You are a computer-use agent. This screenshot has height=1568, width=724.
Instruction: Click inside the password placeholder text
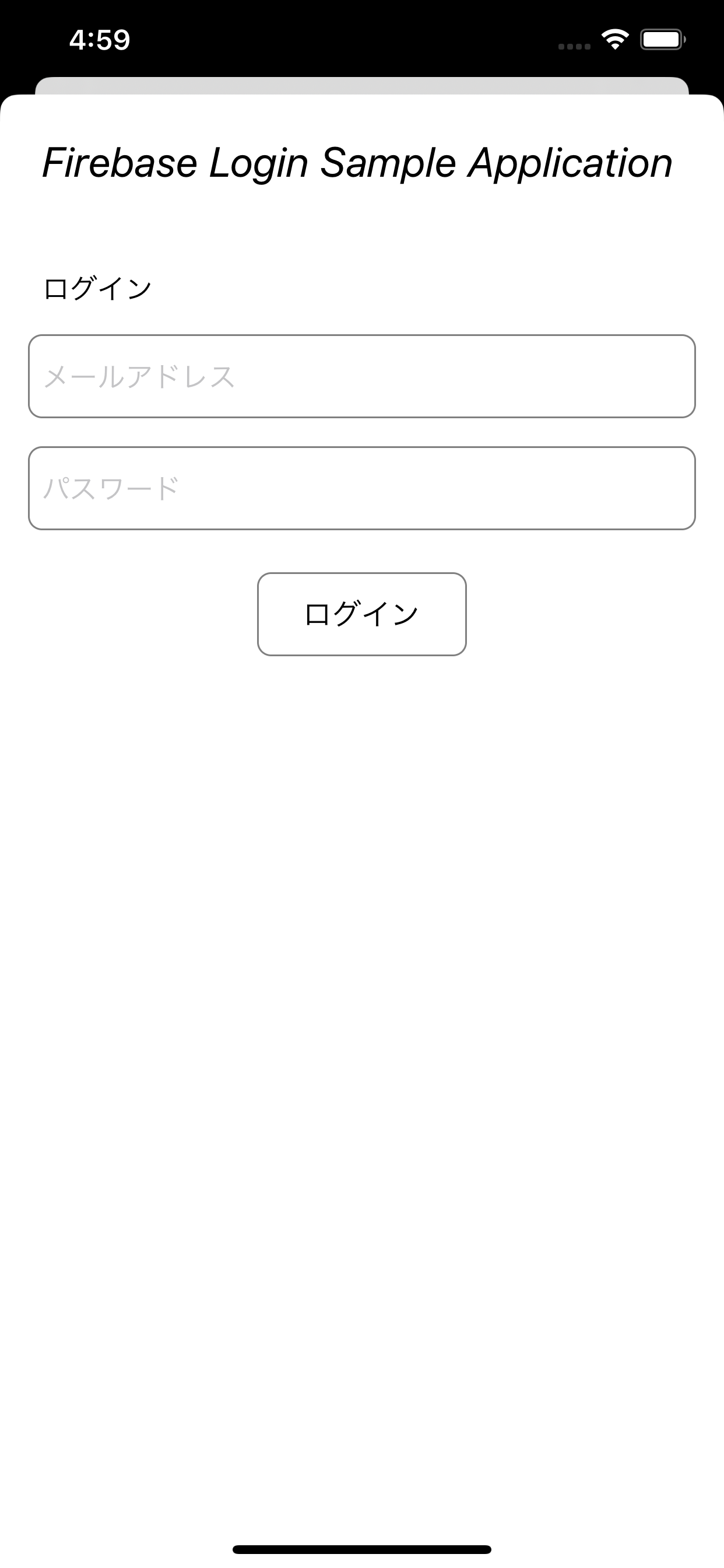[112, 488]
